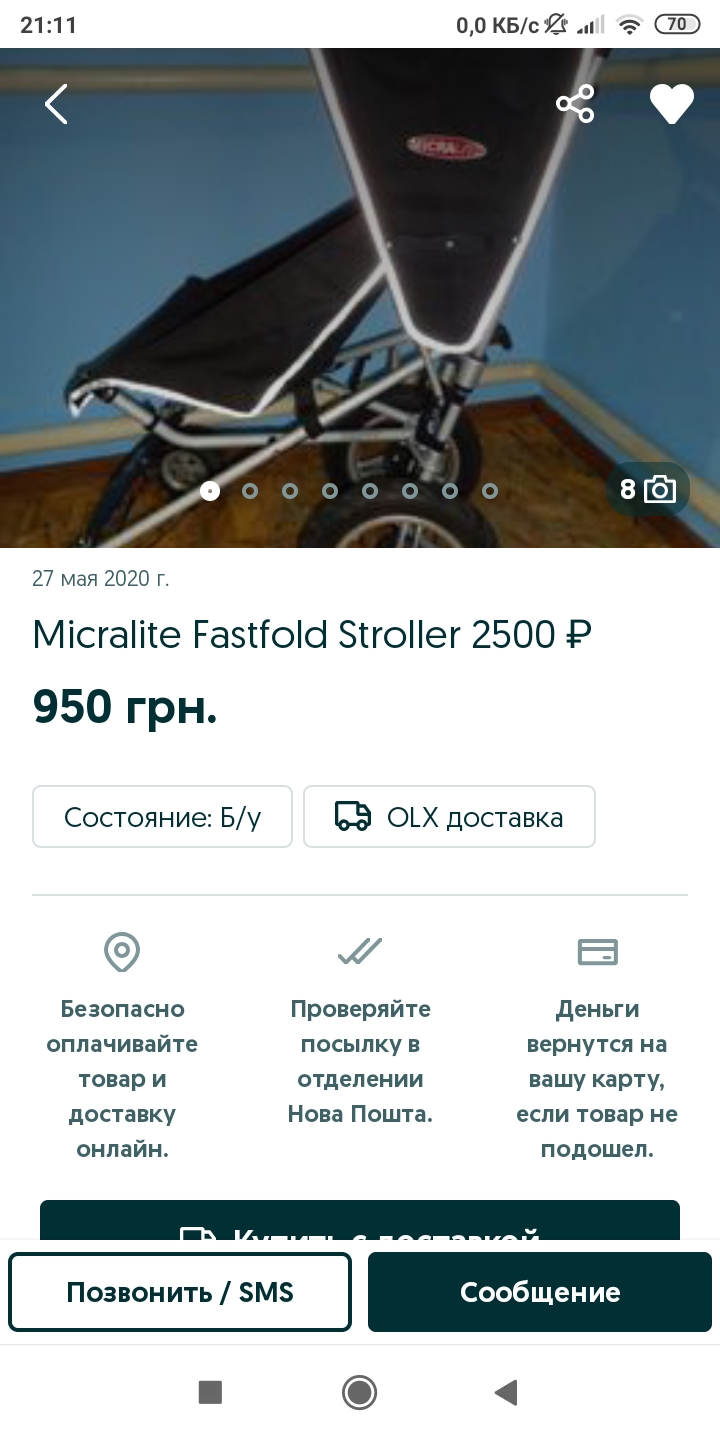Share this stroller listing

[575, 104]
